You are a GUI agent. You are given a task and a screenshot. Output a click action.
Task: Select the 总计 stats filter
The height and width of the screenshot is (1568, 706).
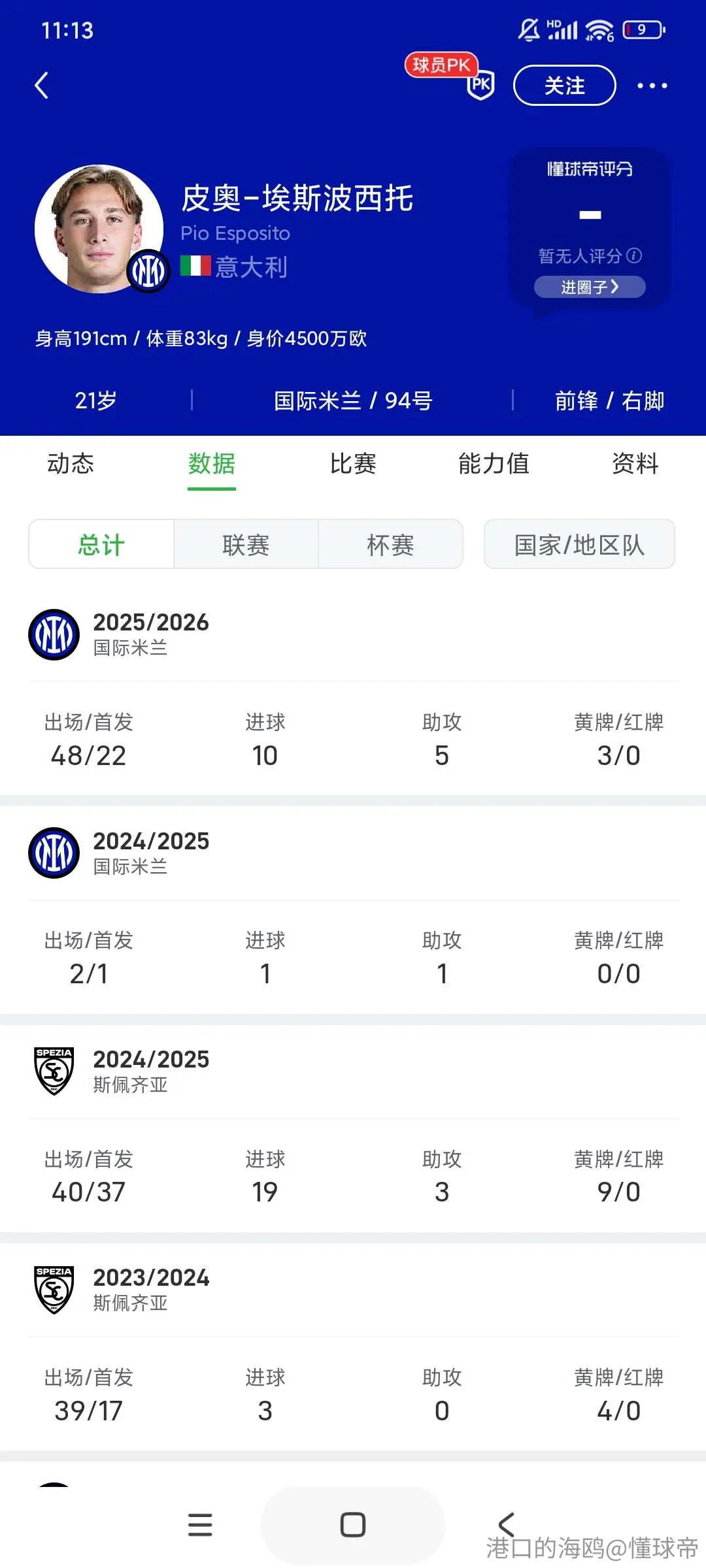pos(101,544)
